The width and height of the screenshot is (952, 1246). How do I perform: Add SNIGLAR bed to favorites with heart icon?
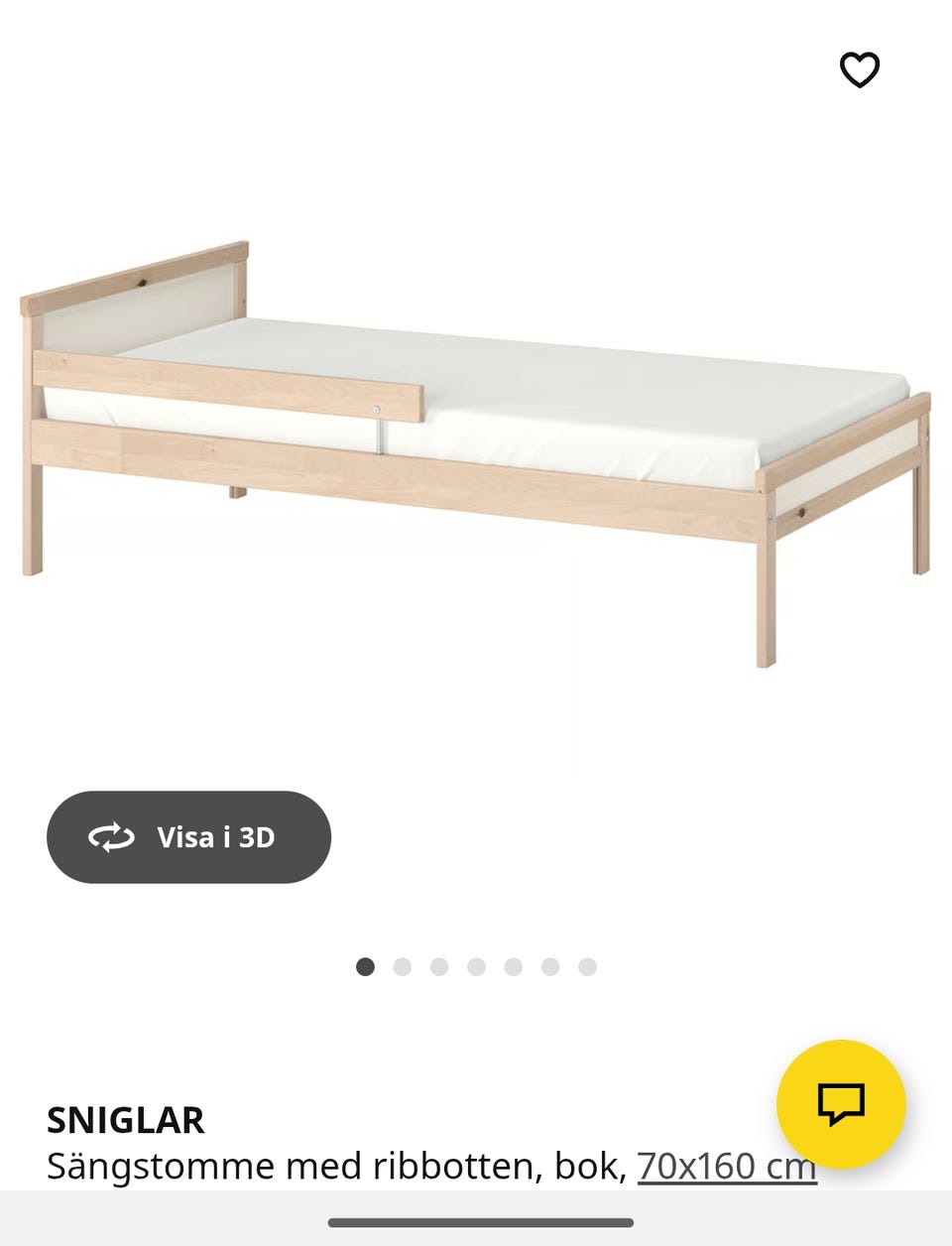click(859, 69)
